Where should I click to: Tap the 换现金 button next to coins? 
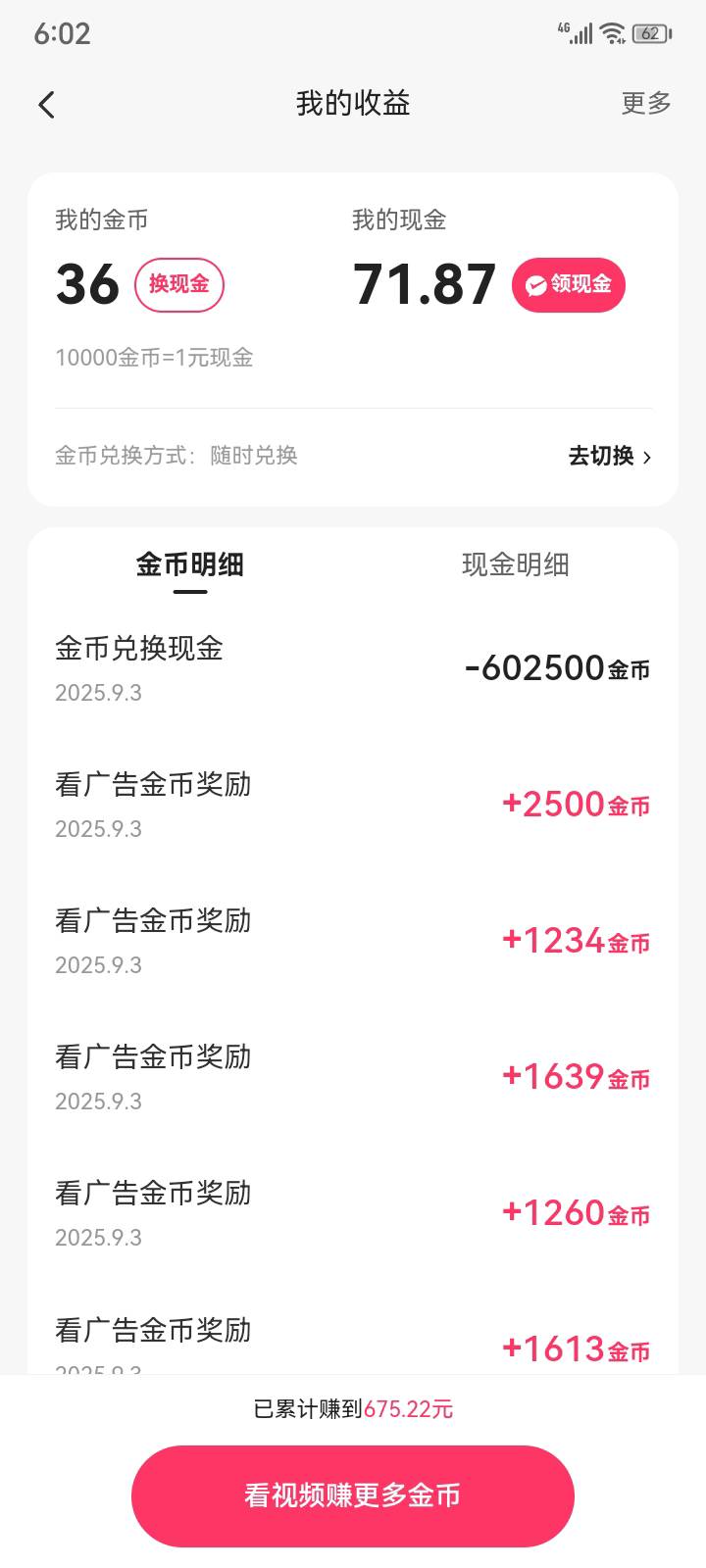[179, 285]
